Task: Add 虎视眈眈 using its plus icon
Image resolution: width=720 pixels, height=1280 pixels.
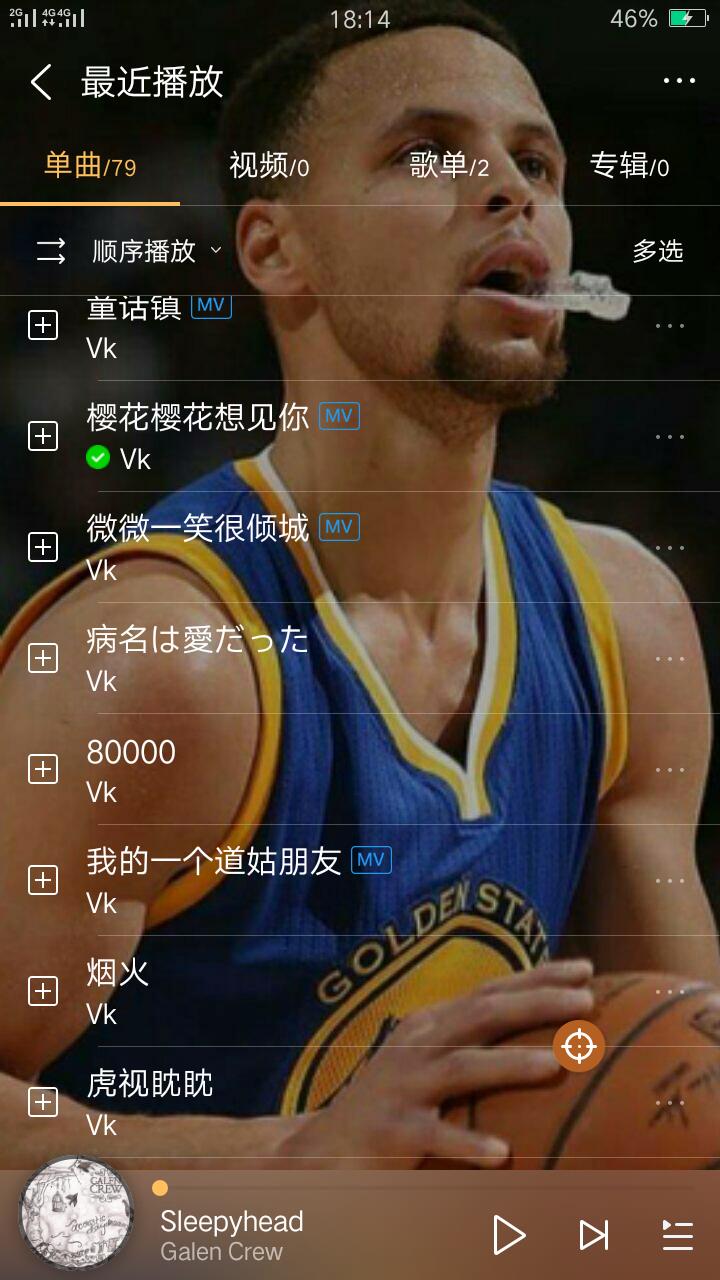Action: [43, 1102]
